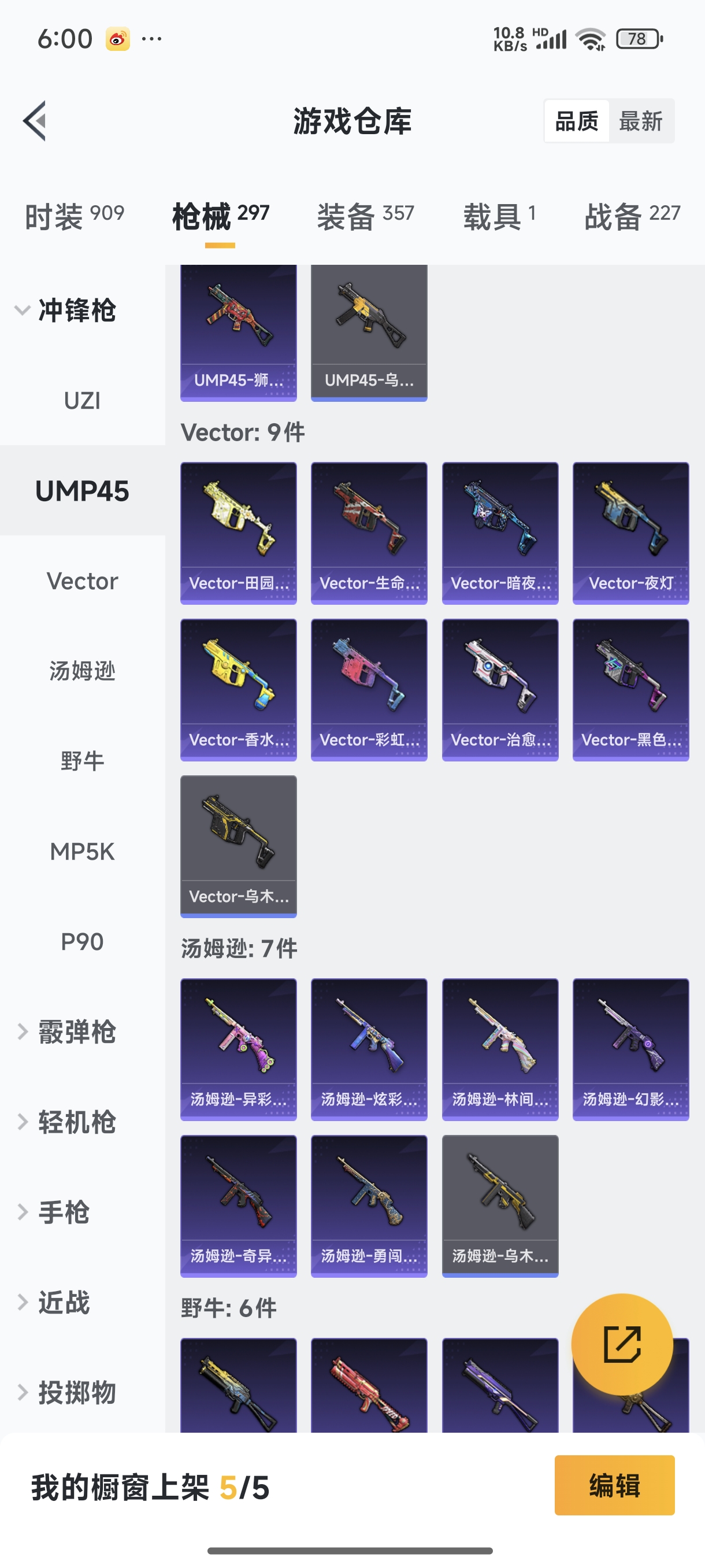This screenshot has height=1568, width=705.
Task: Switch to the 时装 tab
Action: 74,216
